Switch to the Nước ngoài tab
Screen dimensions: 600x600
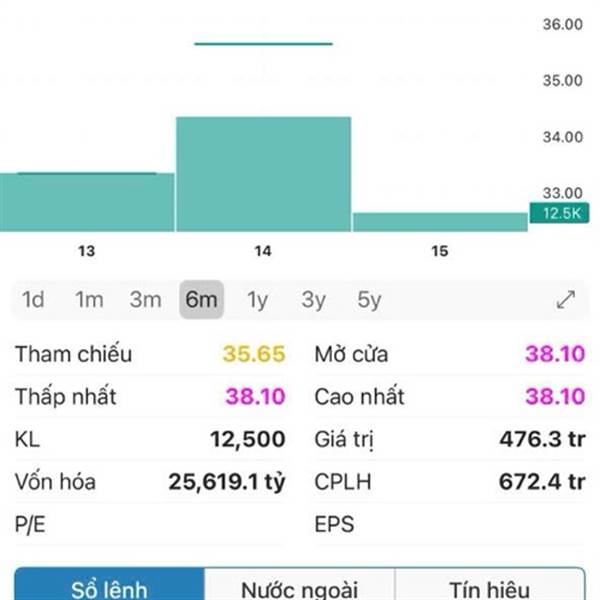(x=299, y=587)
